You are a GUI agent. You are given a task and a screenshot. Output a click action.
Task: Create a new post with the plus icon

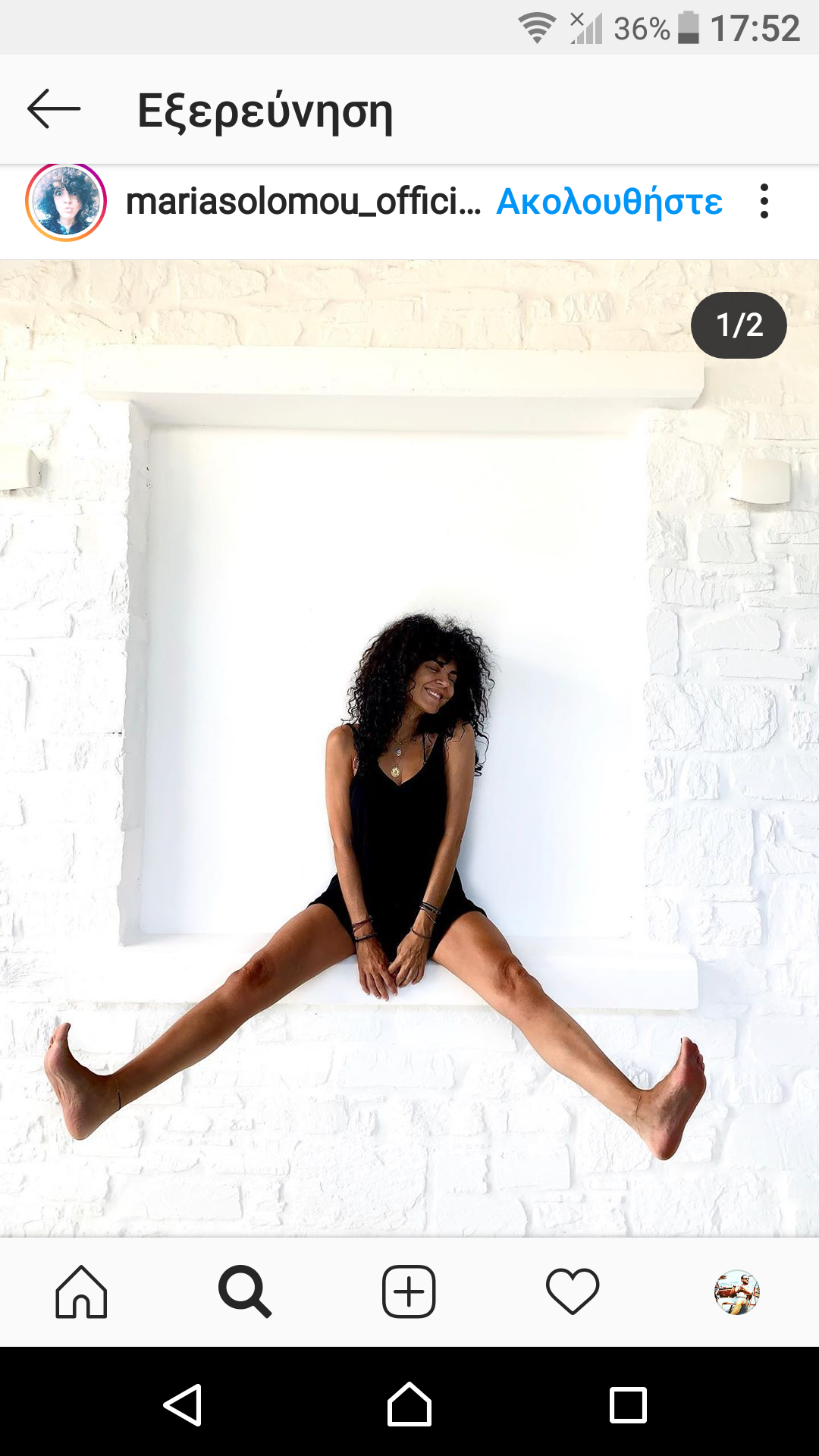point(409,1291)
